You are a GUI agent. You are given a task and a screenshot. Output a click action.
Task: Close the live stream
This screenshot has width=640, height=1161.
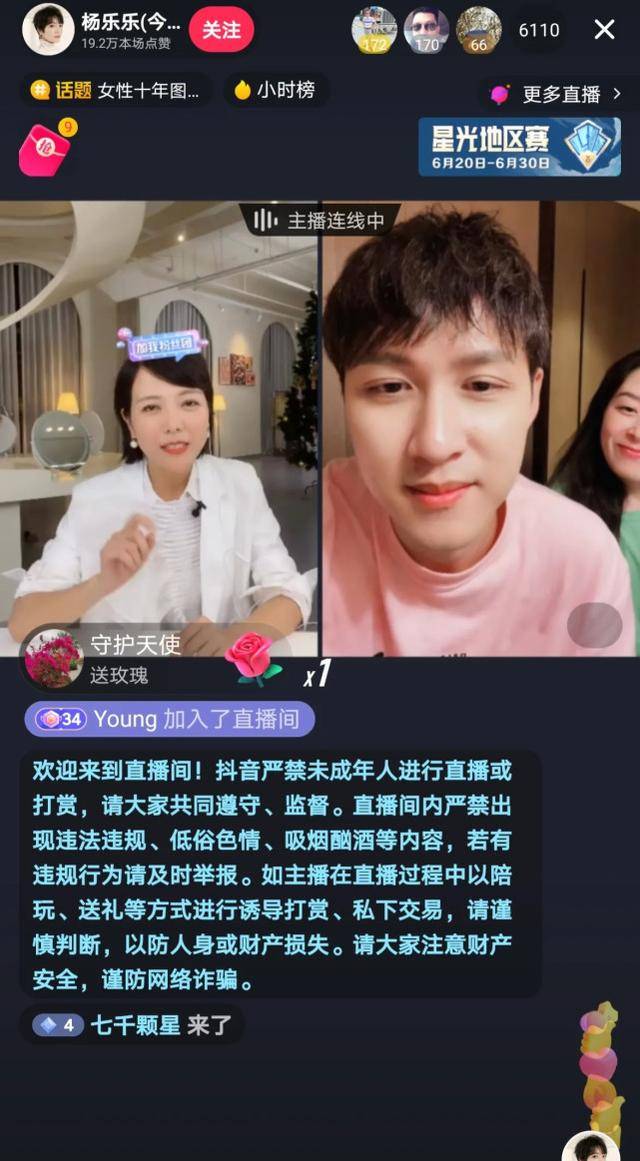tap(604, 30)
